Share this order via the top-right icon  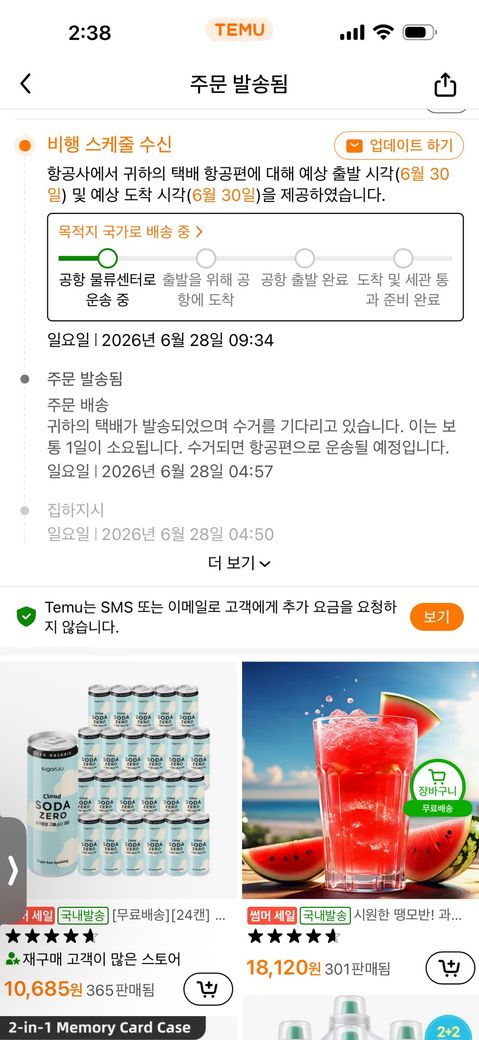445,84
